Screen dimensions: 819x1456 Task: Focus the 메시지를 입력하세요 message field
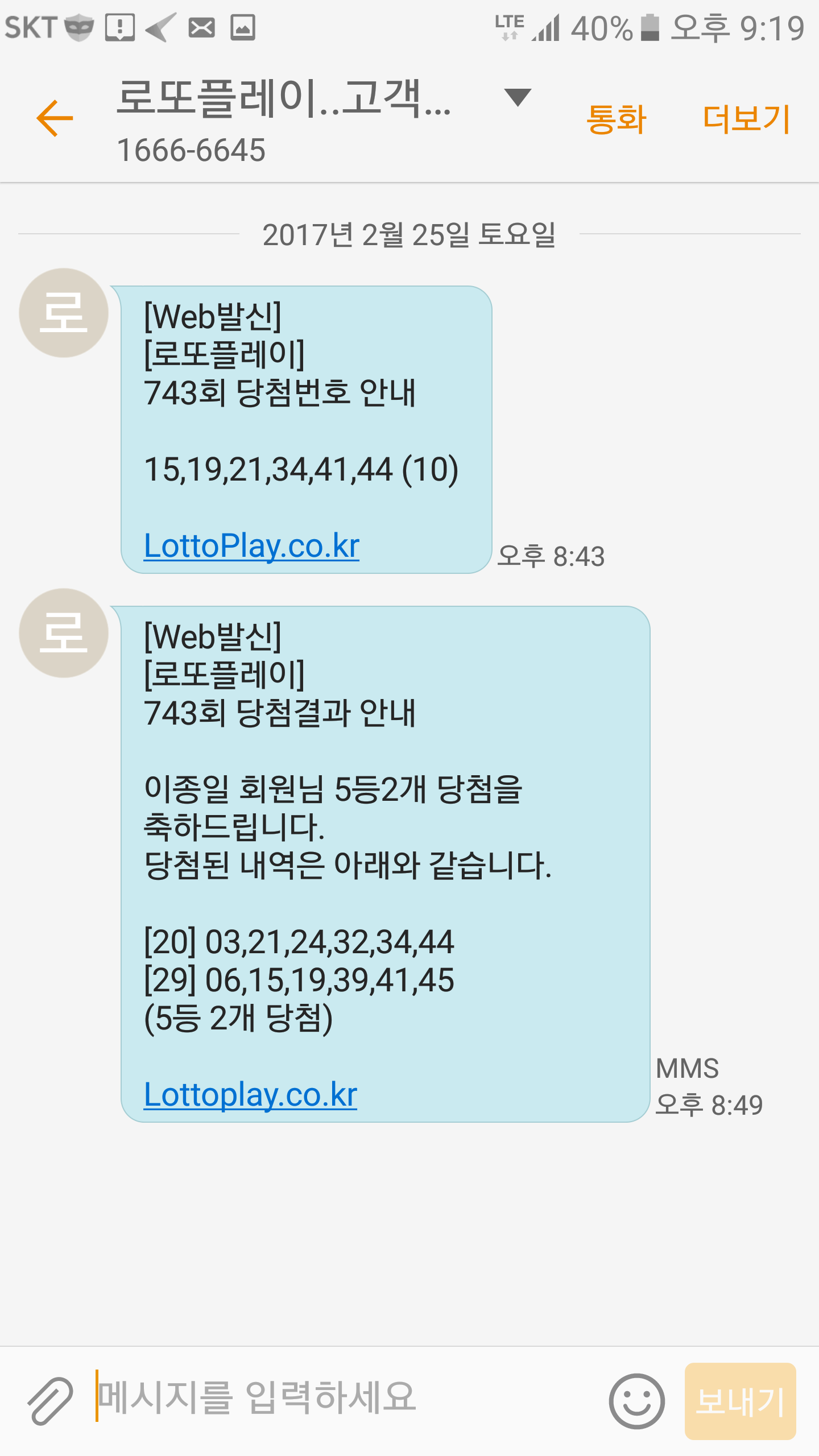(341, 1399)
